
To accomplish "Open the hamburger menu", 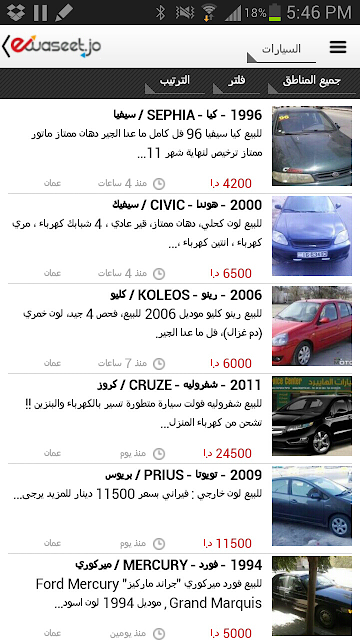I will [338, 47].
